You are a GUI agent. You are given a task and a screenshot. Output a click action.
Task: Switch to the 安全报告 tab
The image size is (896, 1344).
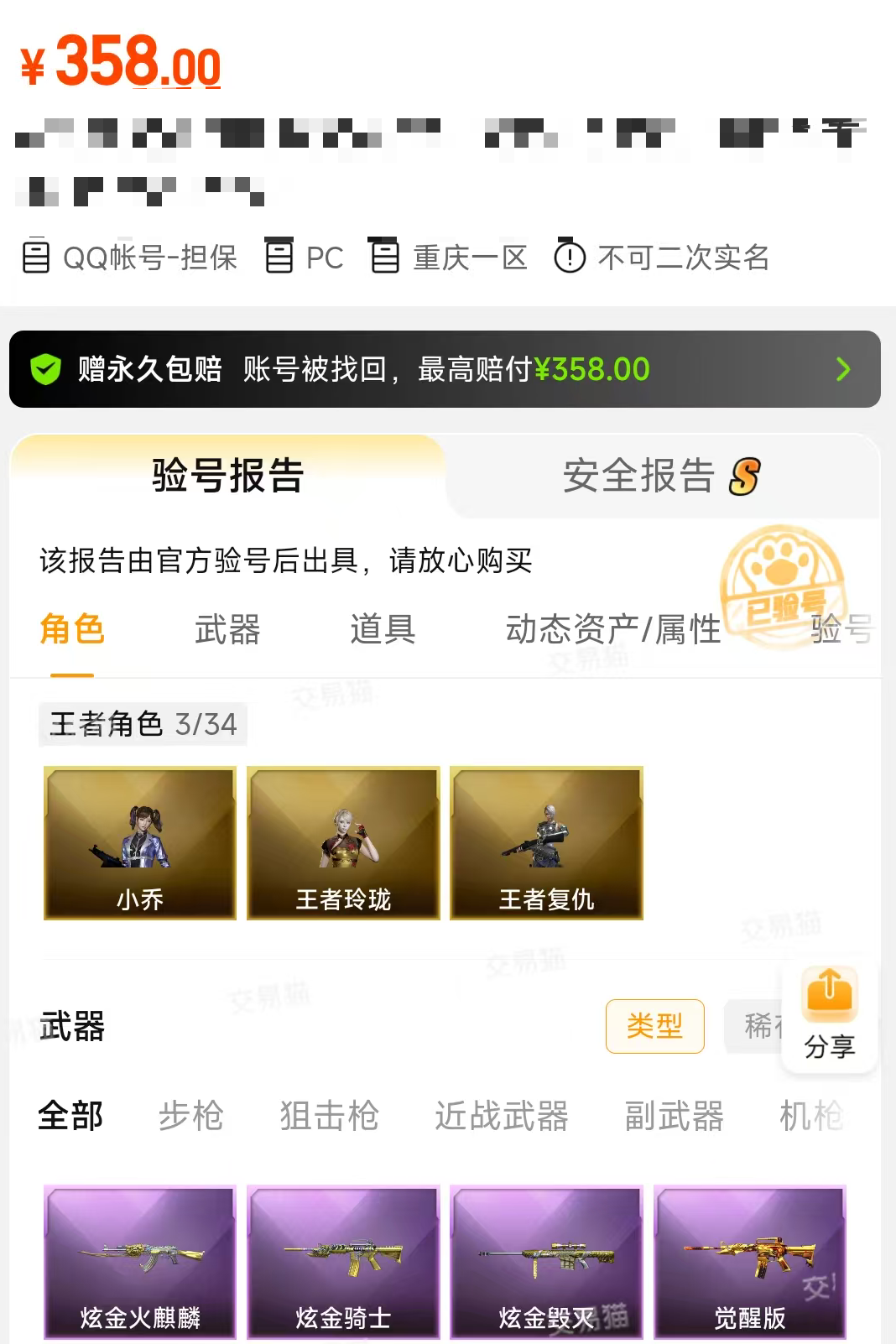[x=661, y=476]
